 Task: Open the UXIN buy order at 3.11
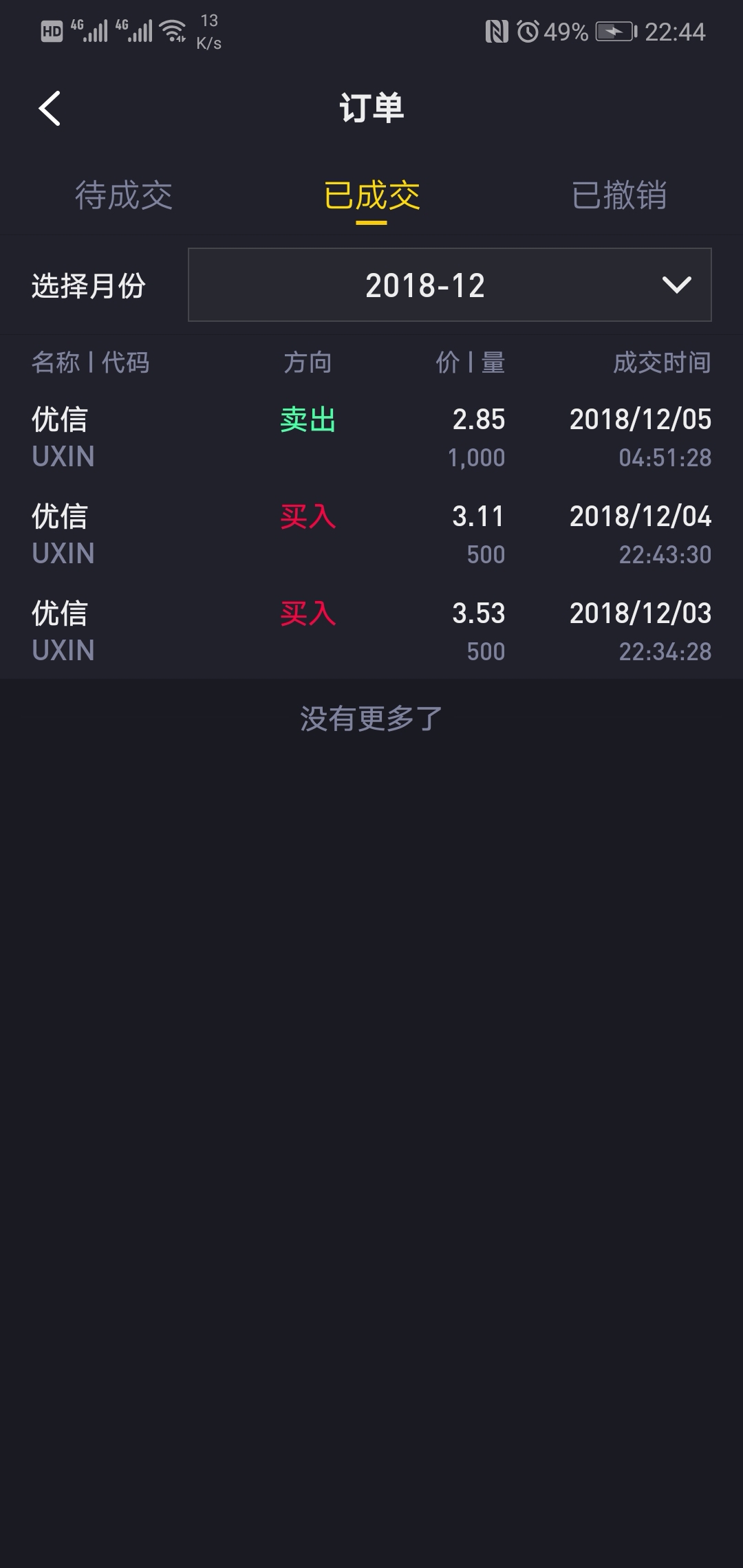point(371,534)
